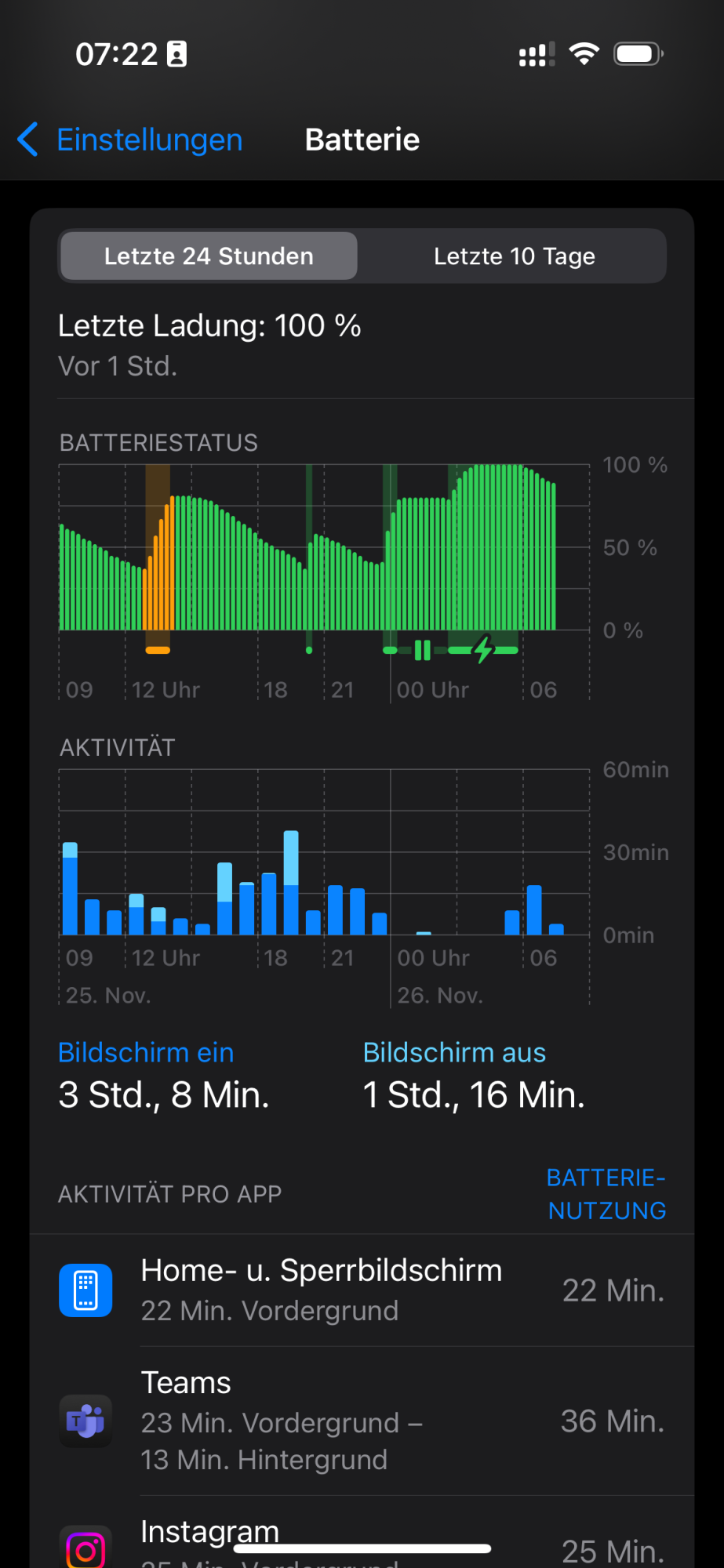
Task: Switch to Letzte 10 Tage view
Action: click(514, 256)
